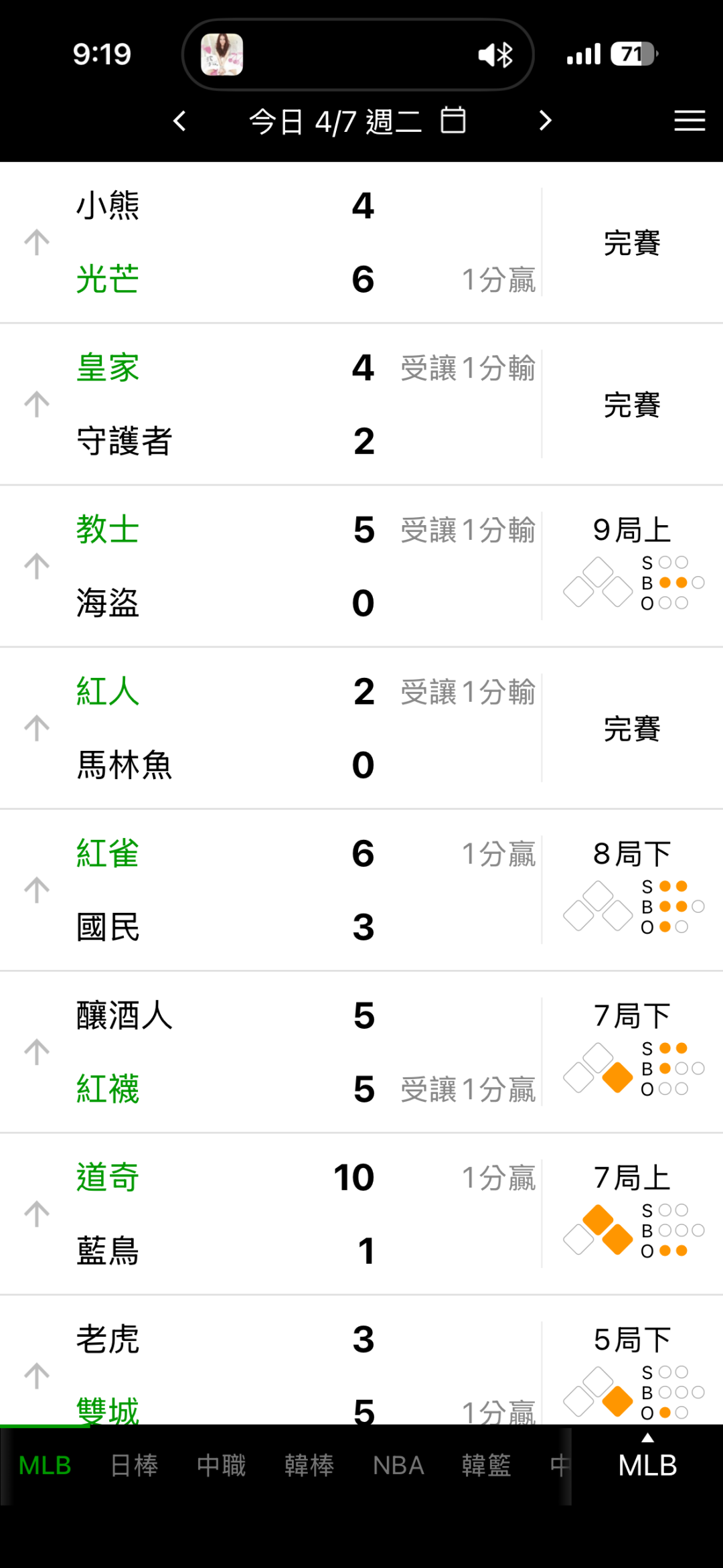Expand the MLB league selector
Viewport: 723px width, 1568px height.
(x=647, y=1464)
